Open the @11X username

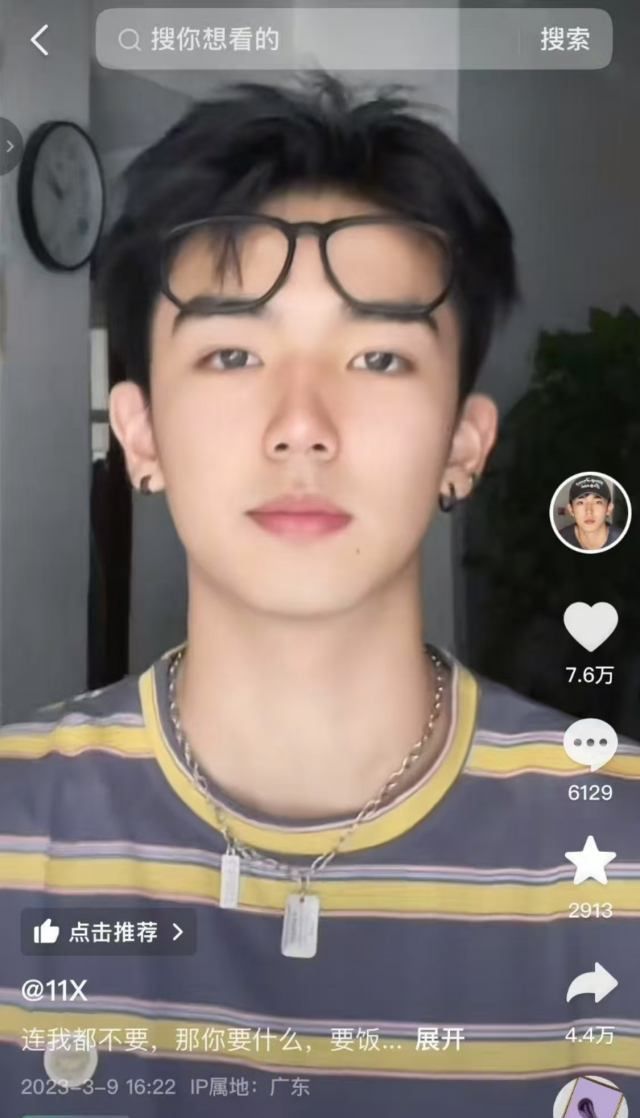point(55,991)
